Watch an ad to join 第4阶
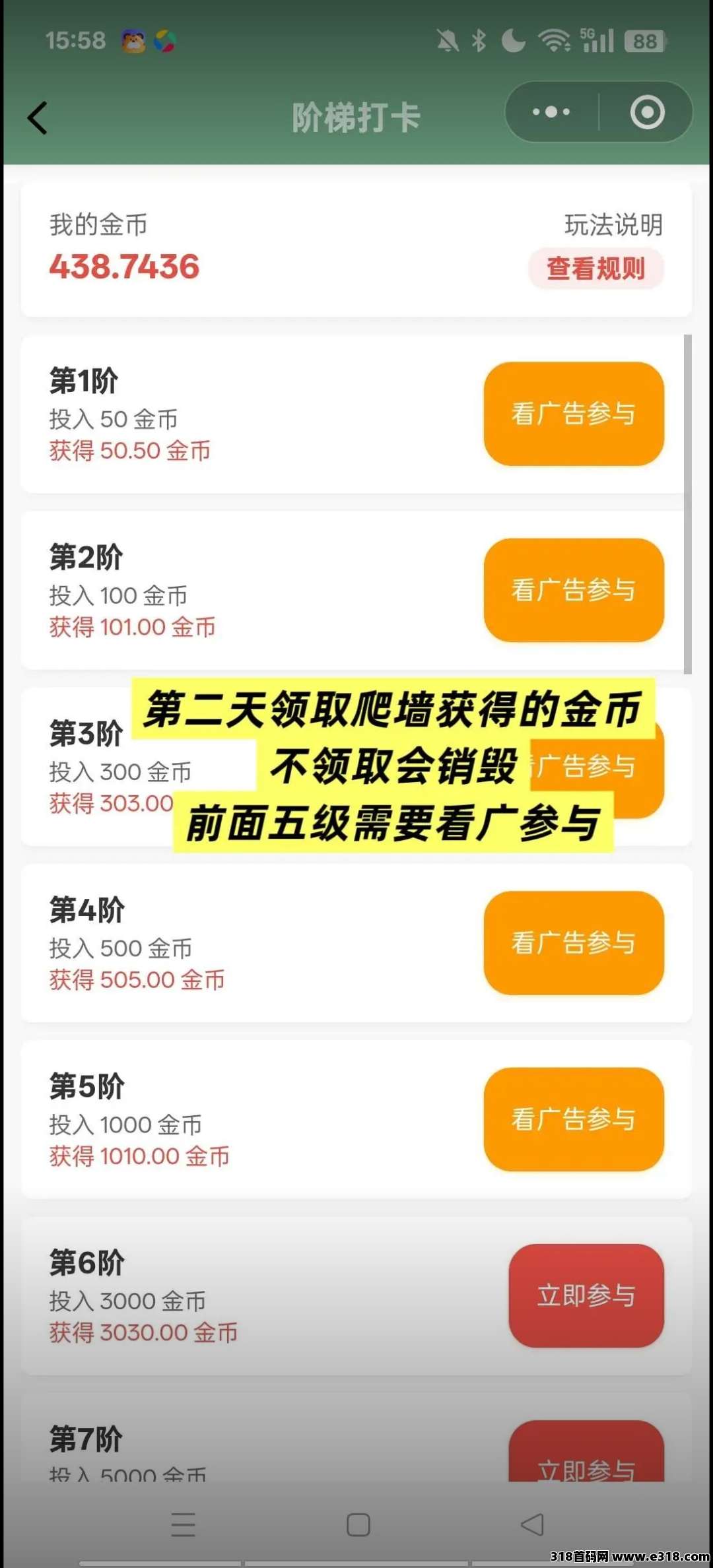 [573, 942]
